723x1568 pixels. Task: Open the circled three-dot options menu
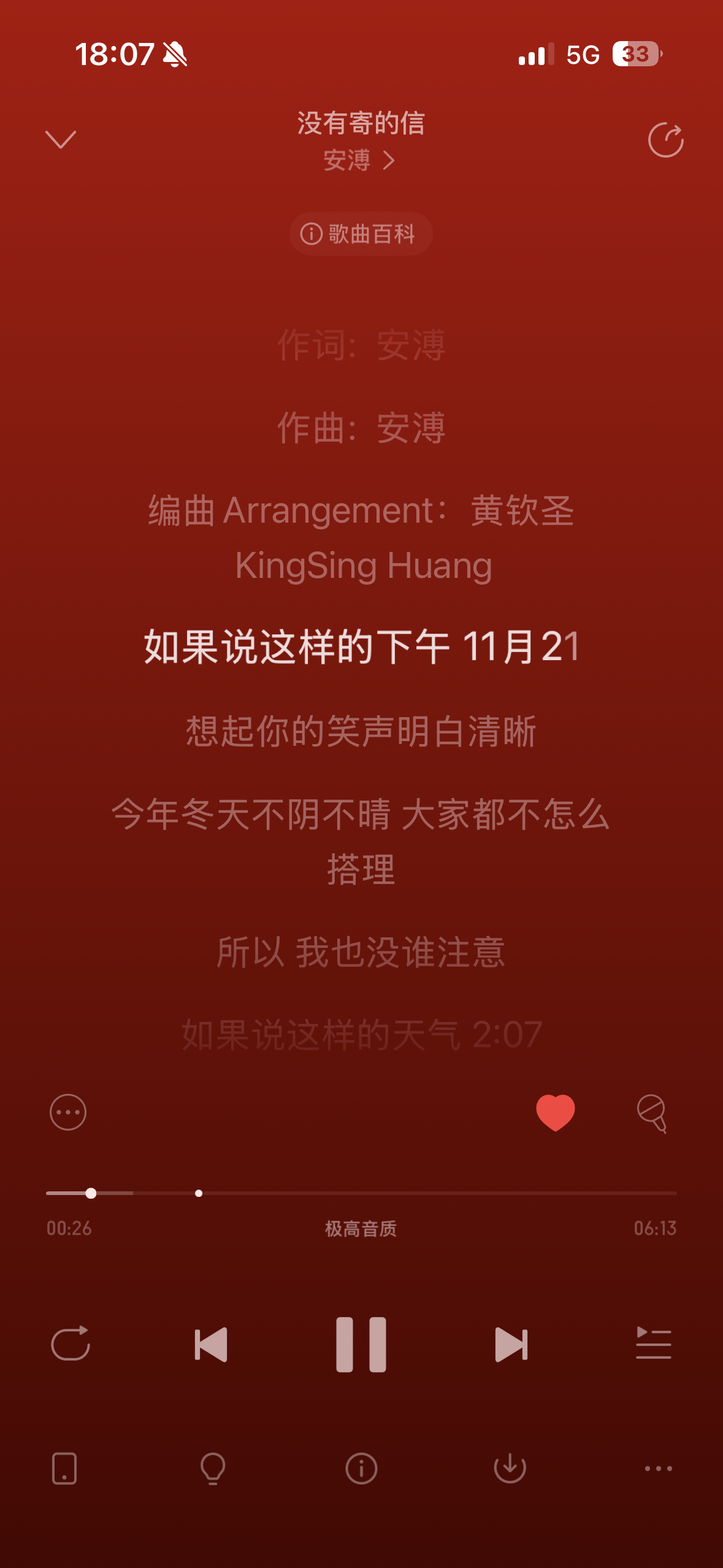[68, 1112]
